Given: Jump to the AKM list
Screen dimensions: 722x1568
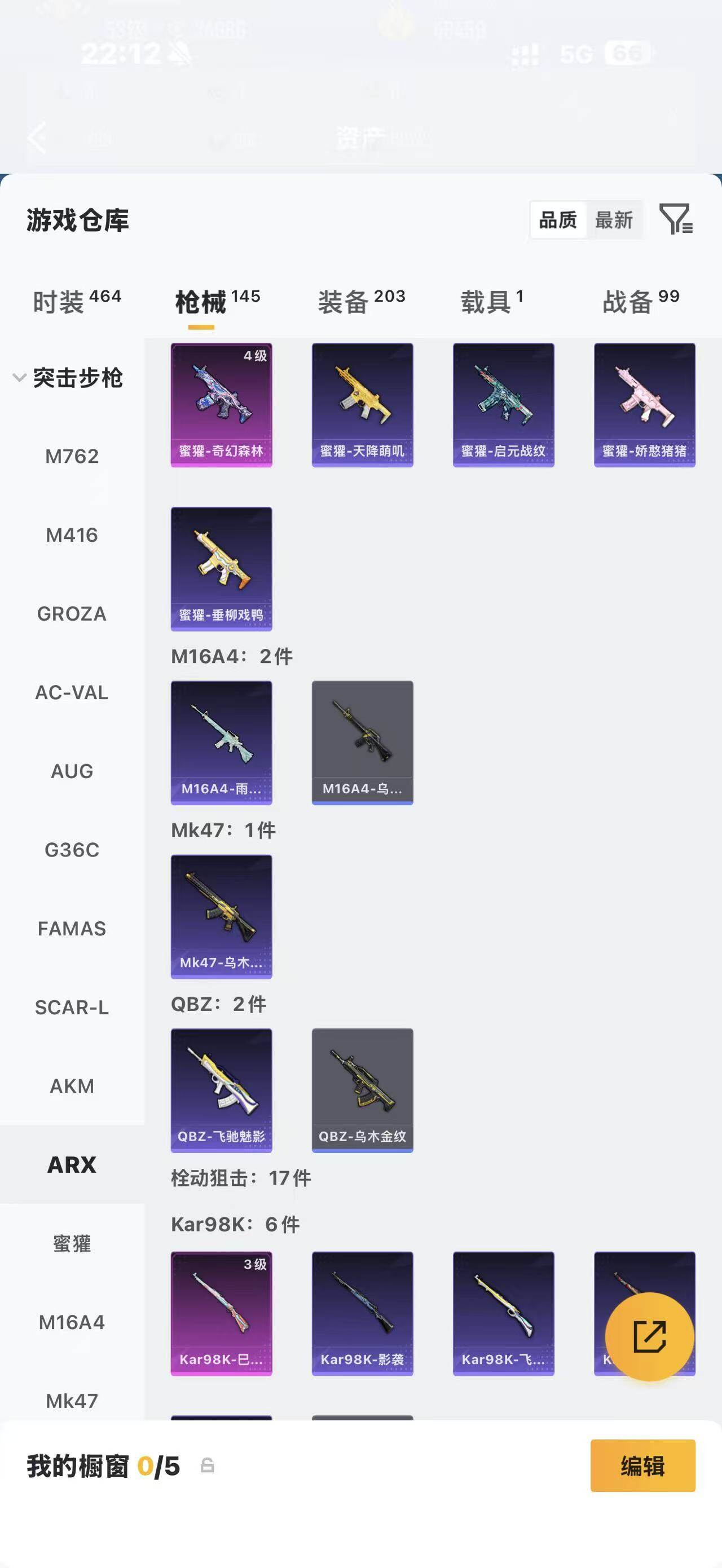Looking at the screenshot, I should coord(72,1086).
